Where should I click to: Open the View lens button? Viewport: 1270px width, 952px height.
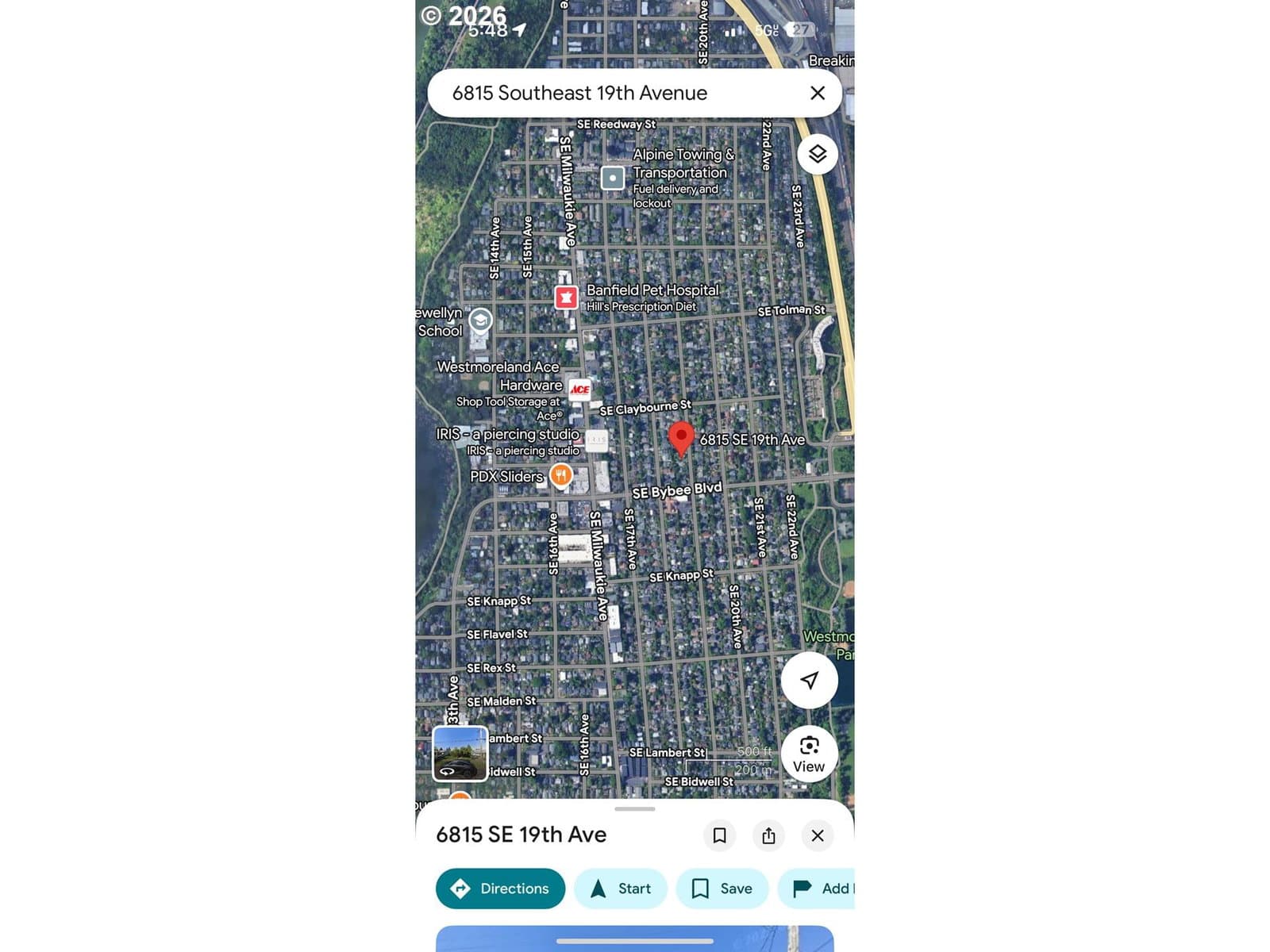click(809, 754)
